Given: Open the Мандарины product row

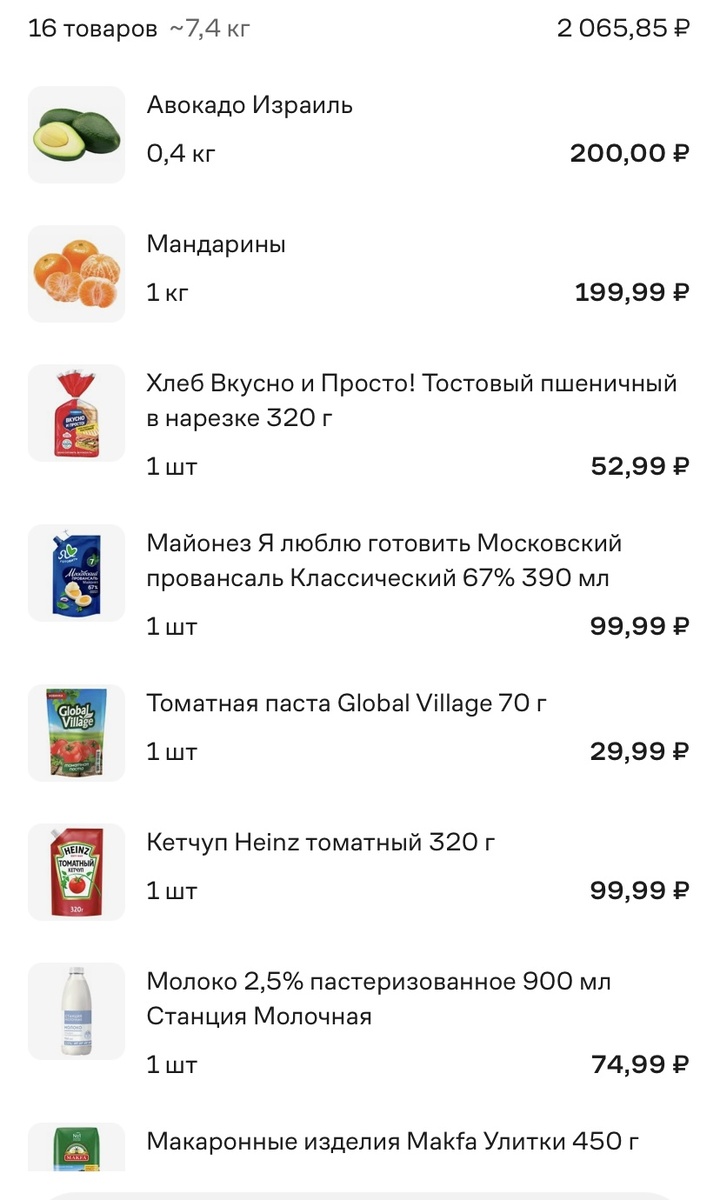Looking at the screenshot, I should point(216,245).
